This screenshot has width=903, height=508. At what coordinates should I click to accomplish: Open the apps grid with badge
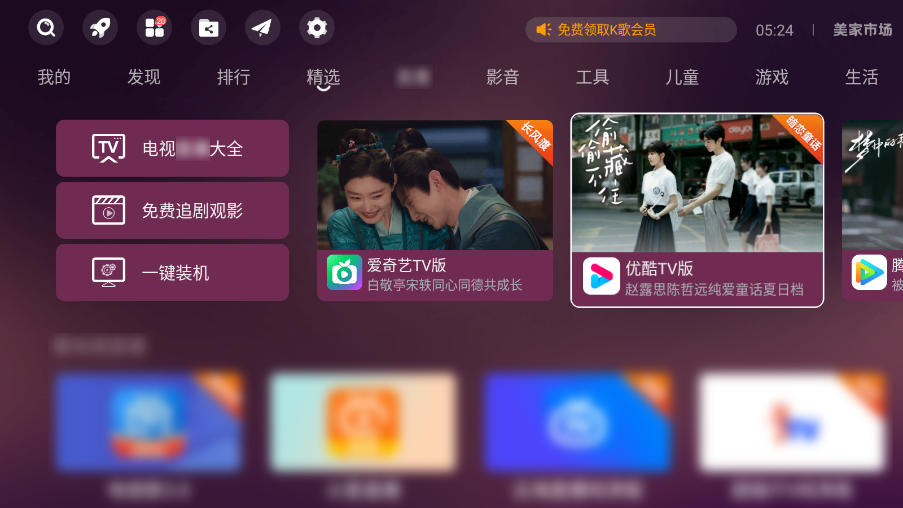pos(154,27)
